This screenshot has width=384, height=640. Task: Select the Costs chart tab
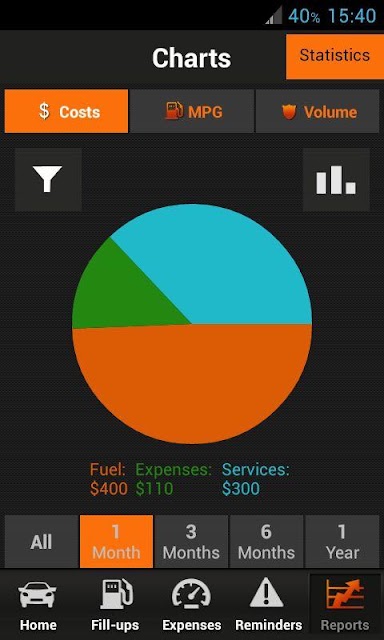(x=67, y=111)
